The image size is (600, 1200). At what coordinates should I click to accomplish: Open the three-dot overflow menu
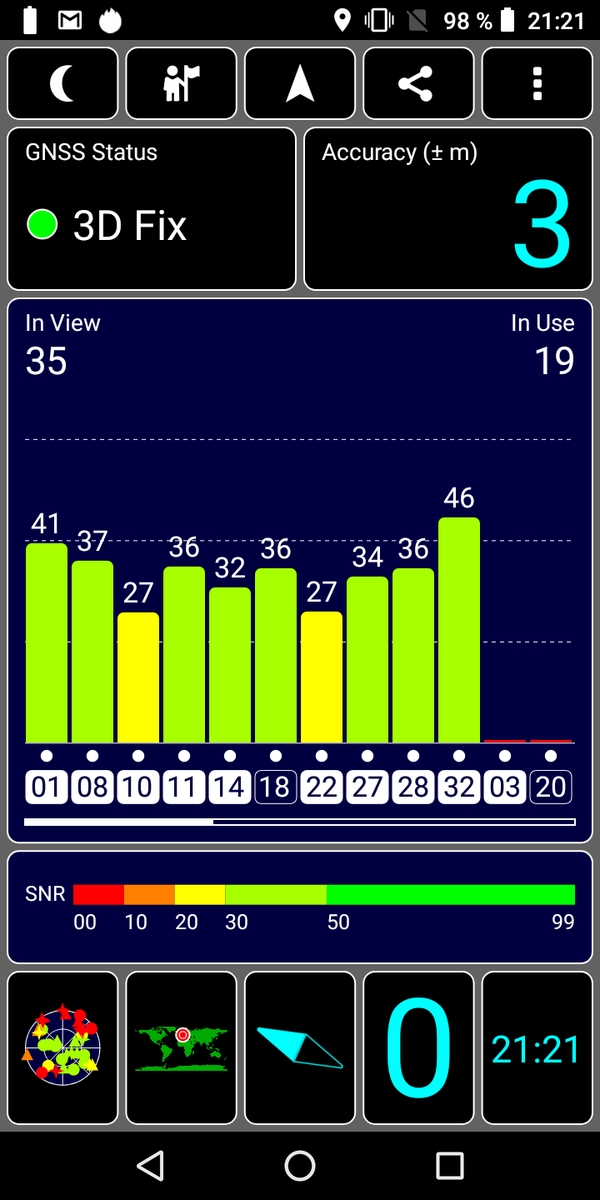tap(537, 84)
